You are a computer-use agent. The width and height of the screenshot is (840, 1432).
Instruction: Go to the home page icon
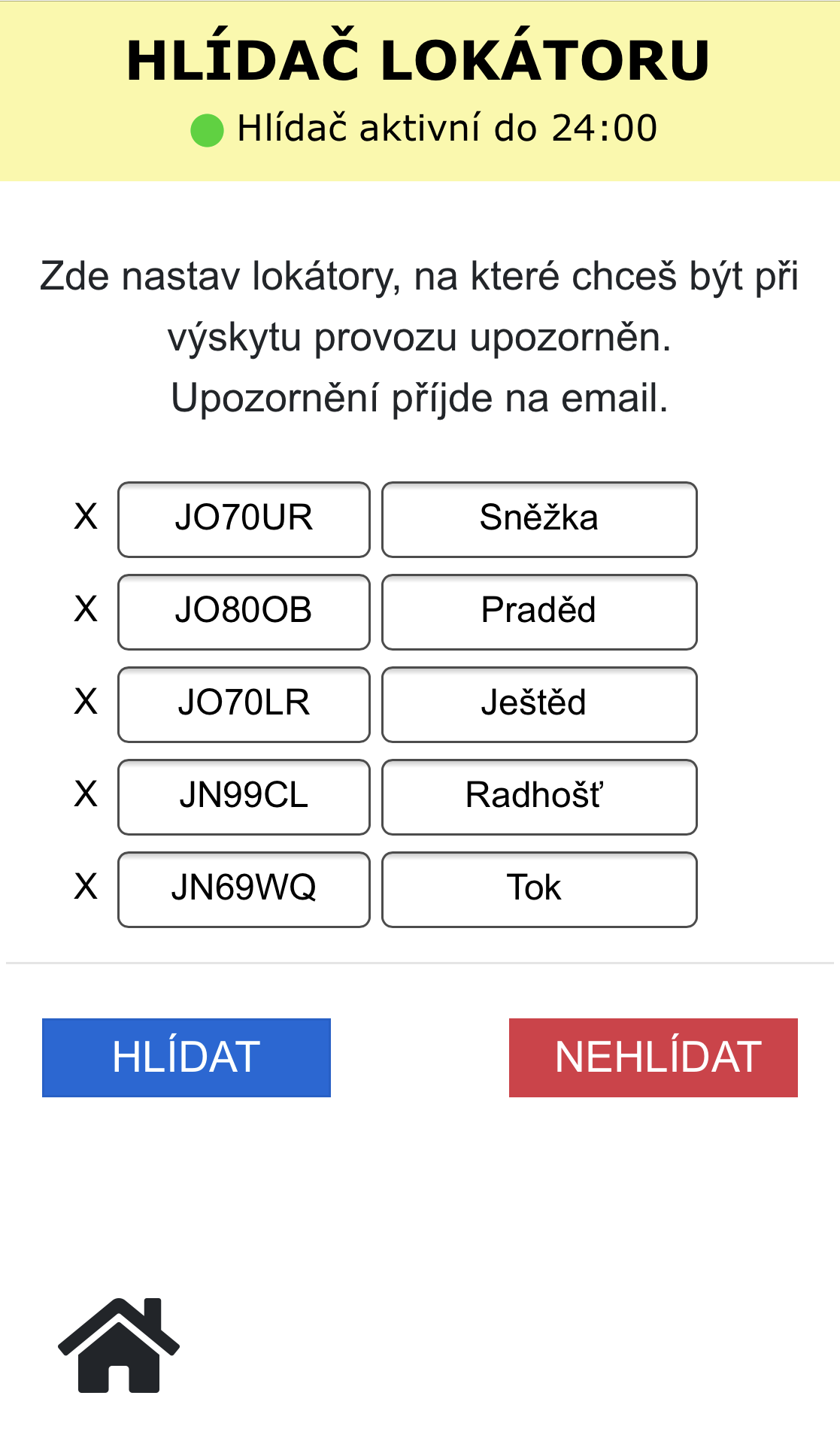point(119,1345)
